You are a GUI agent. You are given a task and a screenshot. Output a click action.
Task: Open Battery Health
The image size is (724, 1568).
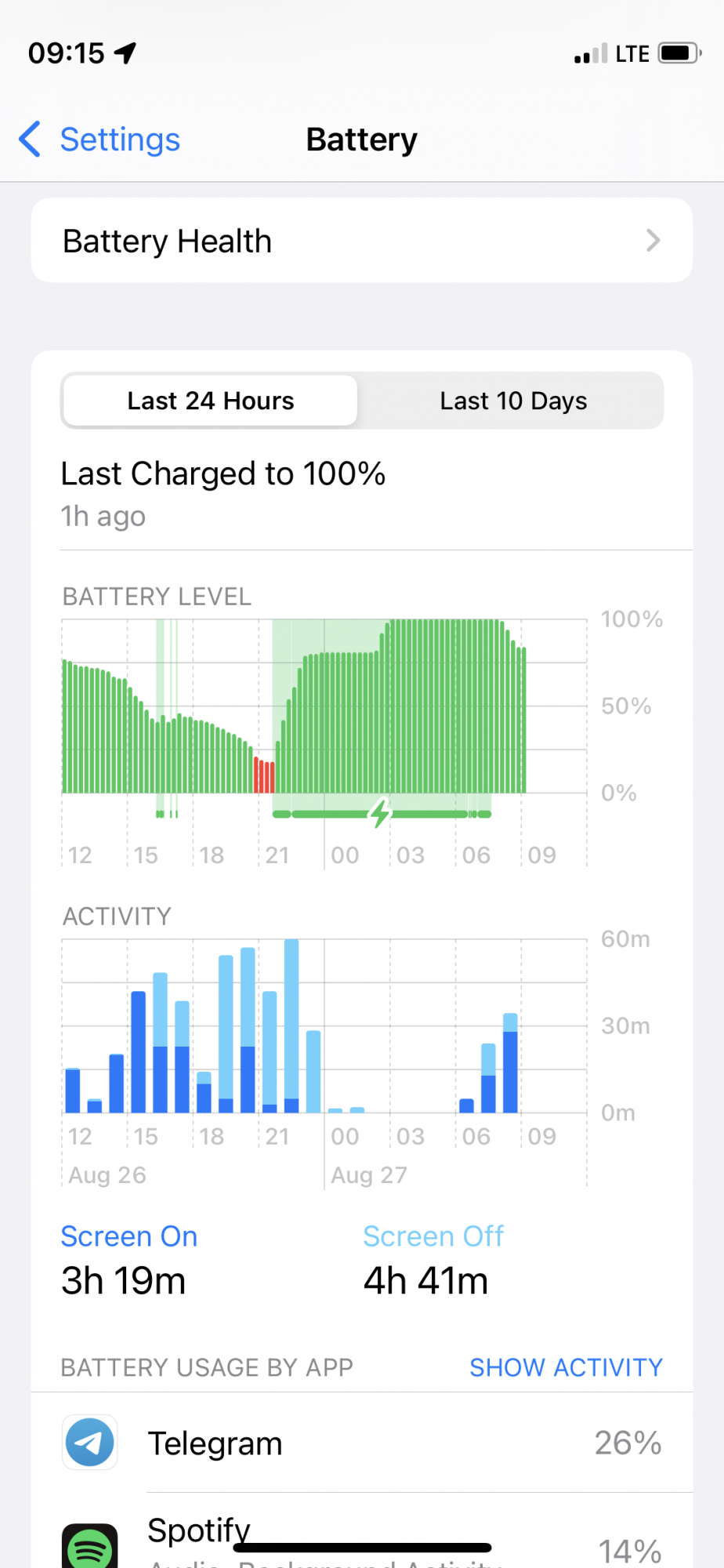pyautogui.click(x=361, y=241)
